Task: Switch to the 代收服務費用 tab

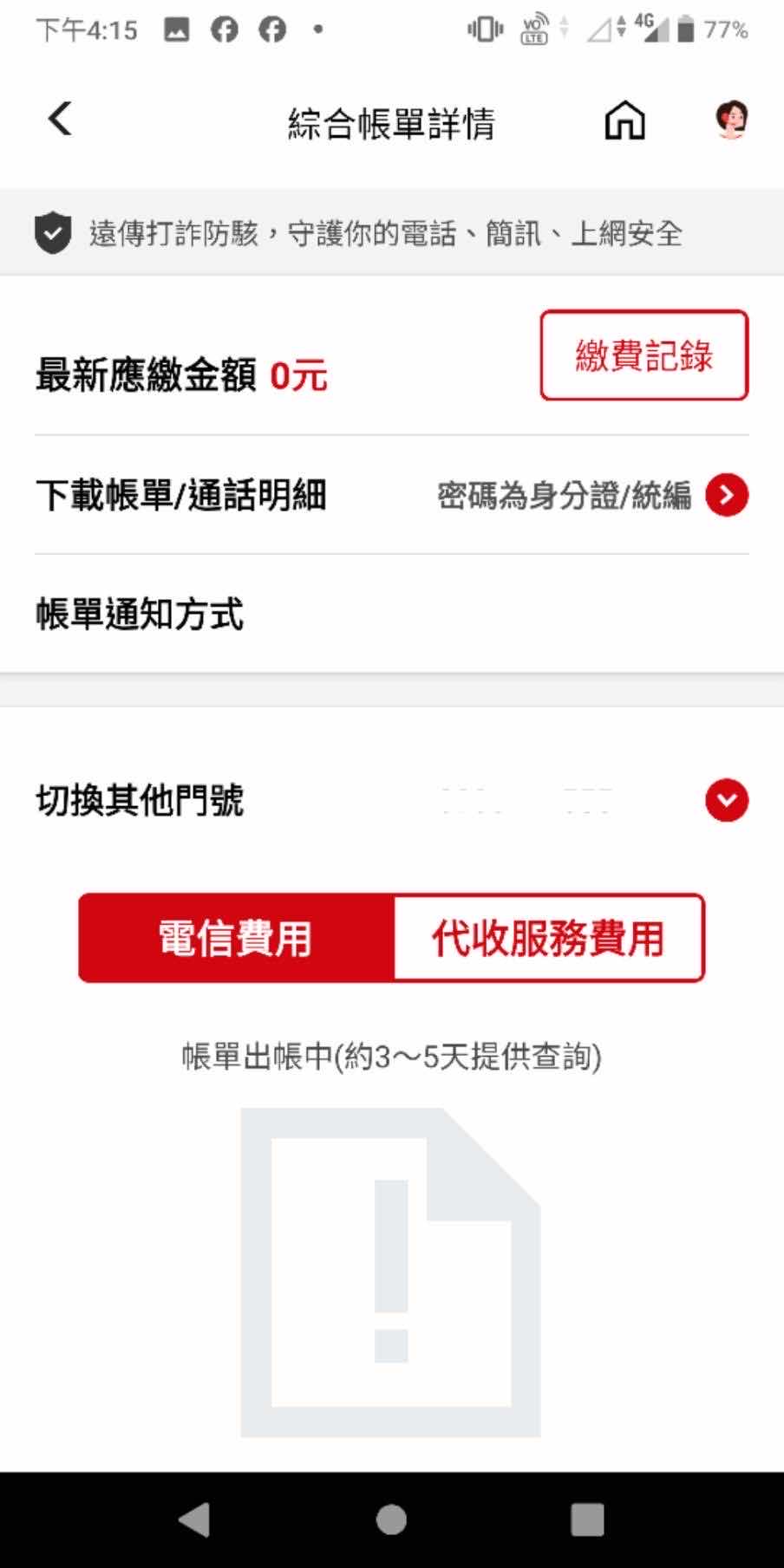Action: pos(548,938)
